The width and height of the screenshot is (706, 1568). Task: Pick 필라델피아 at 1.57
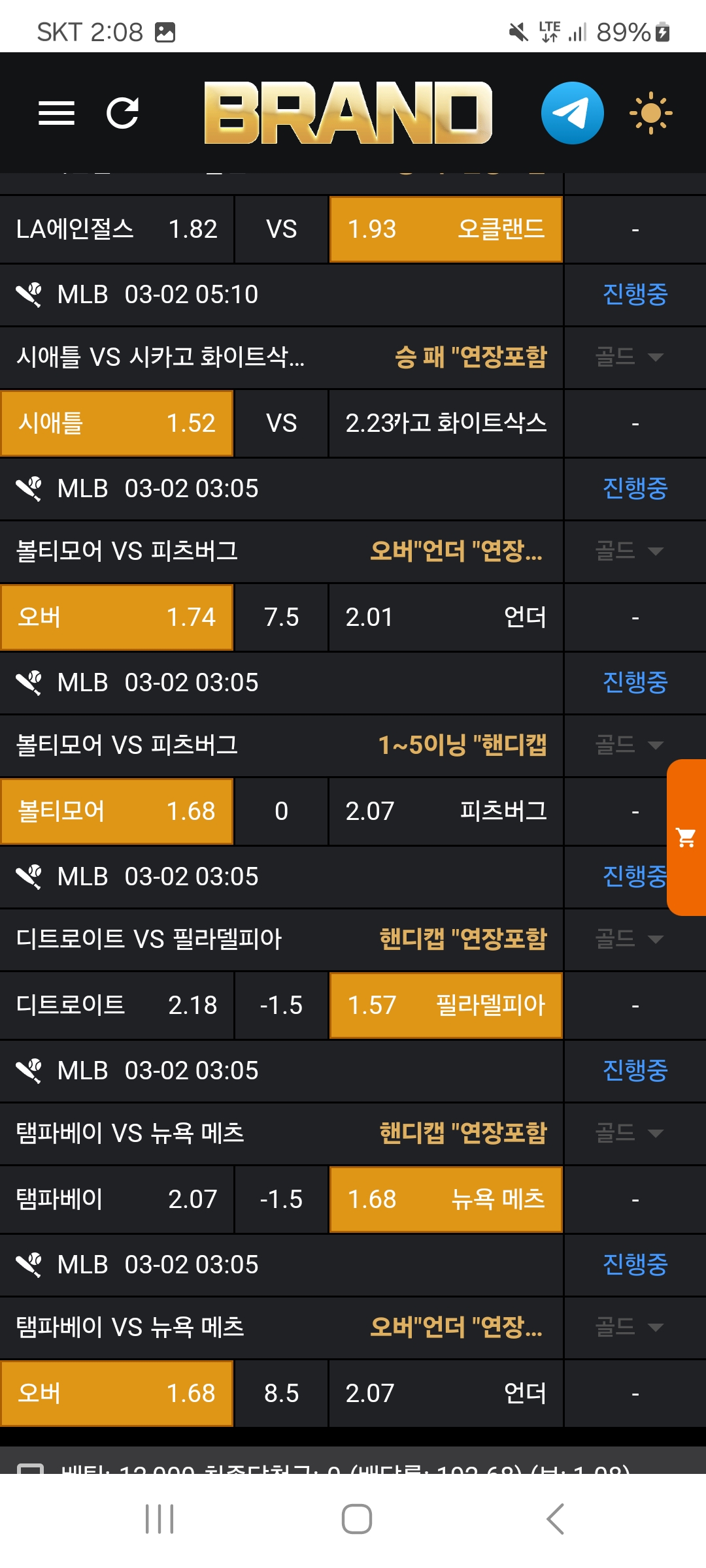(446, 1005)
